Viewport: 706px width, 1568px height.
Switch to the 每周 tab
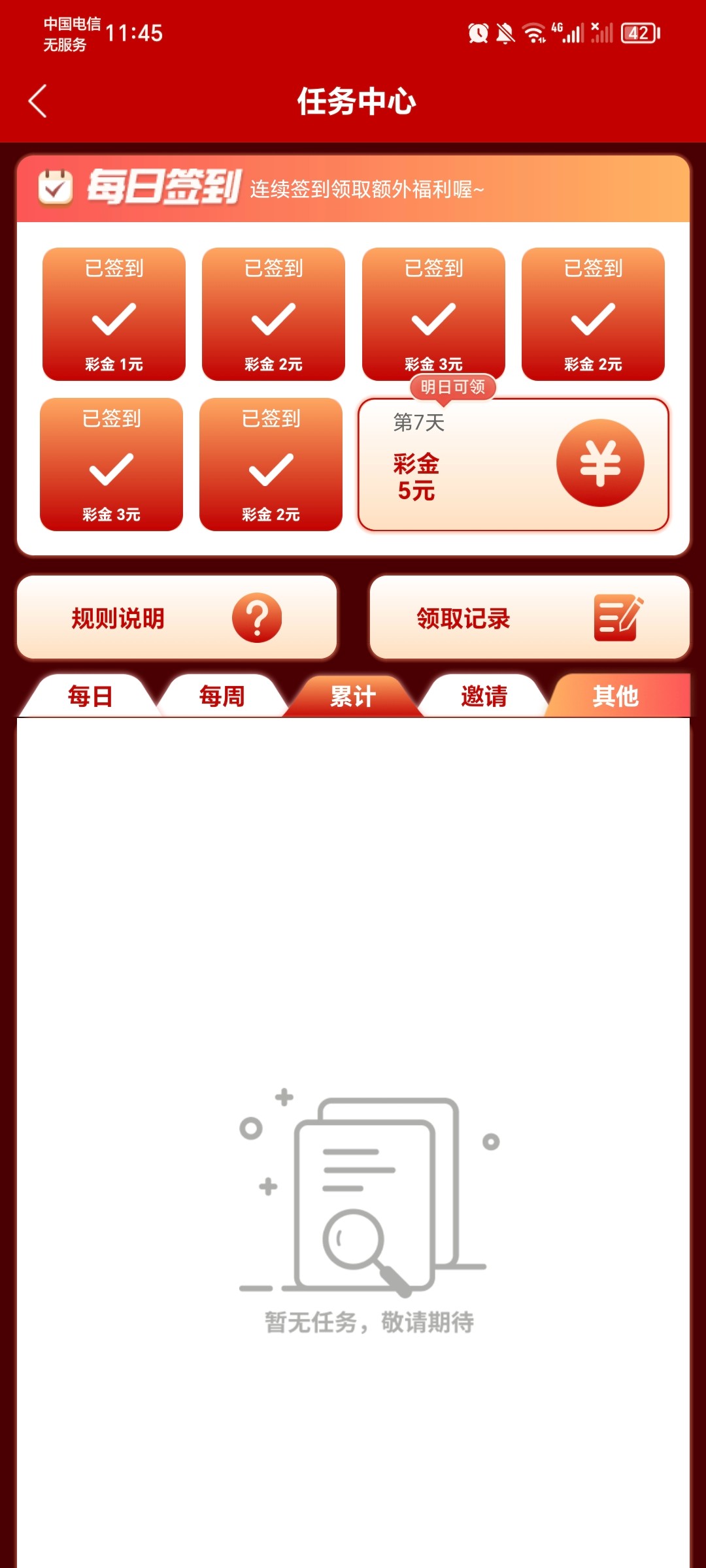222,696
